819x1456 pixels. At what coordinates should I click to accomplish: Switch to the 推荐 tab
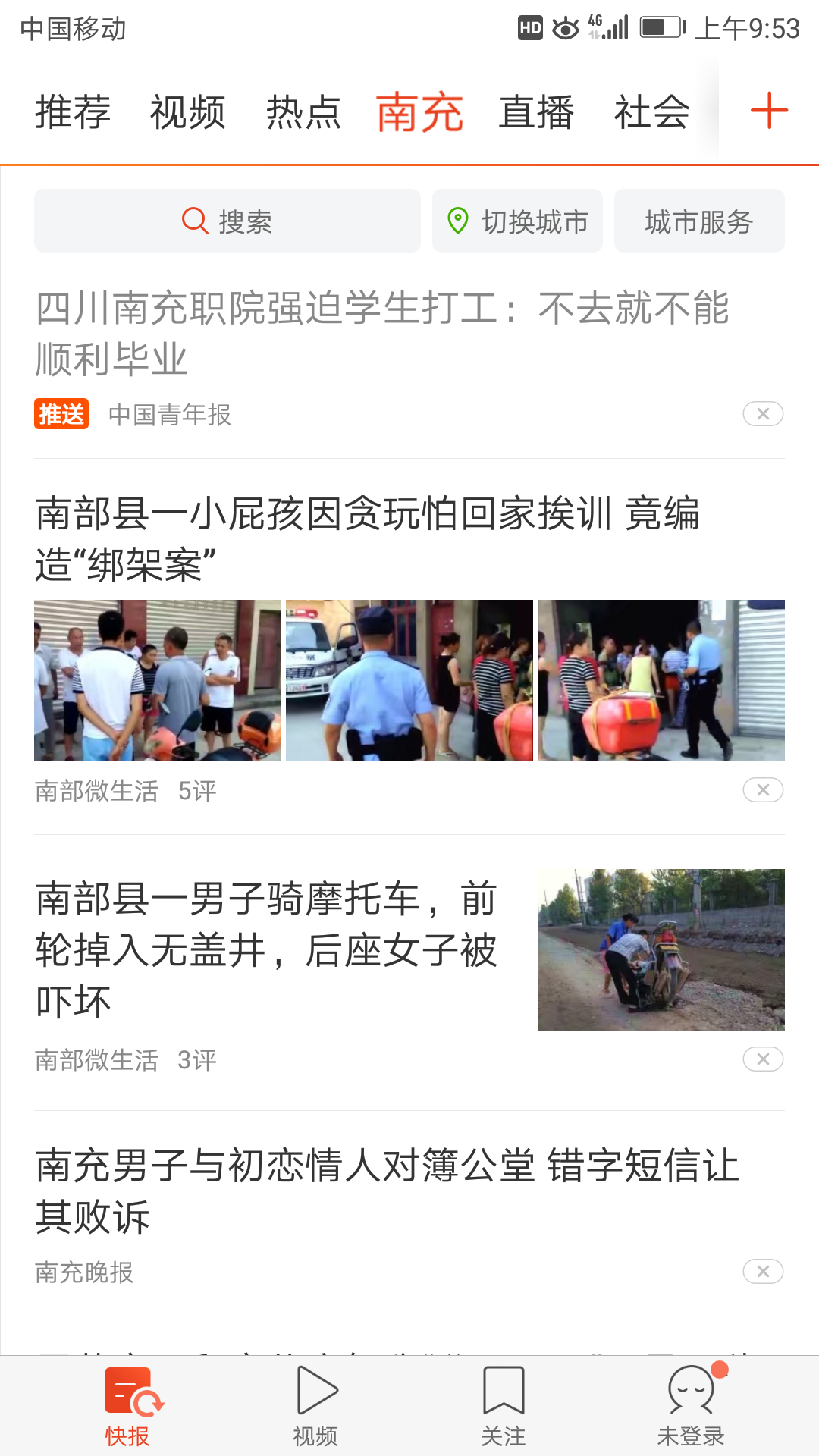click(73, 112)
